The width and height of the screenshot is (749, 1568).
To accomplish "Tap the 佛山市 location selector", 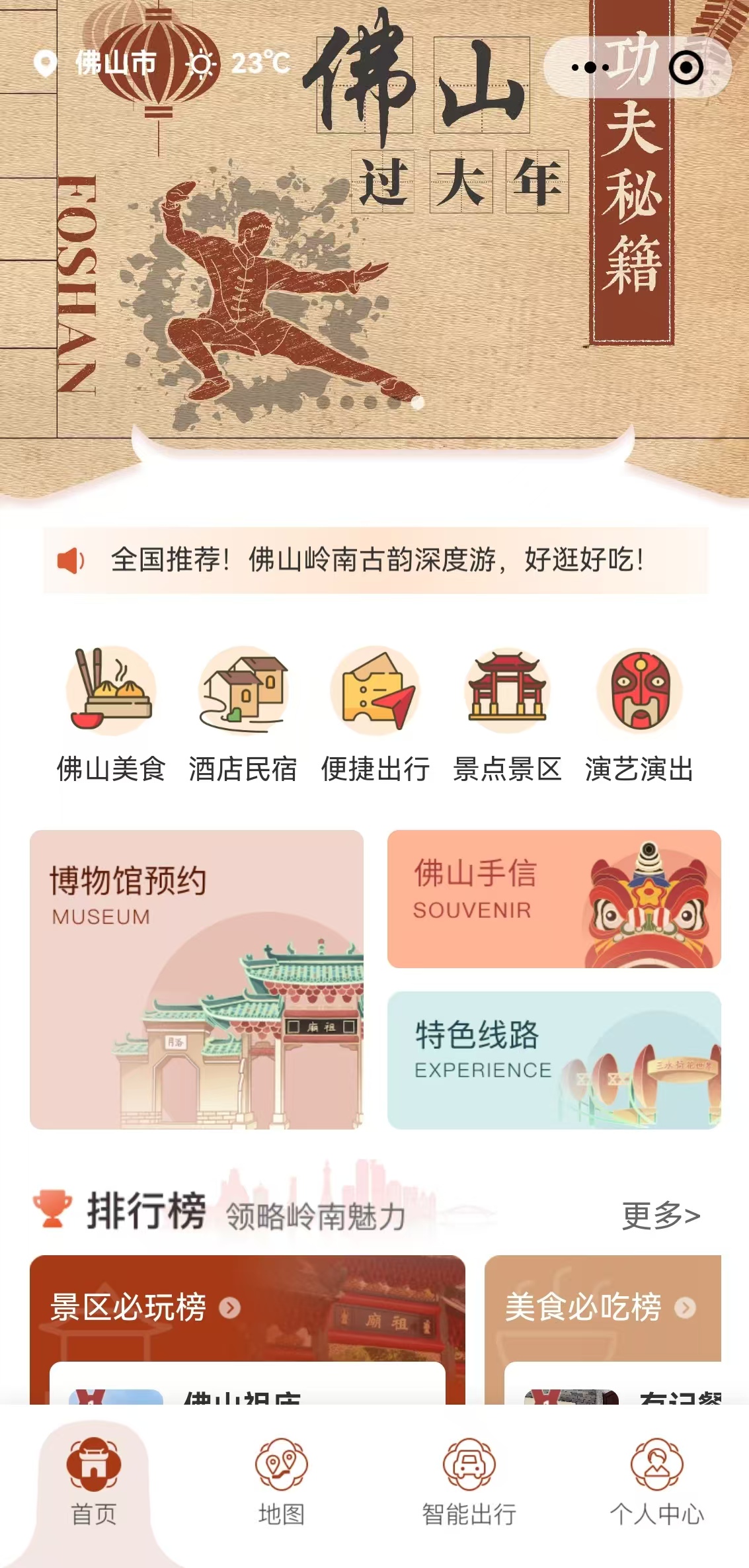I will [x=96, y=63].
